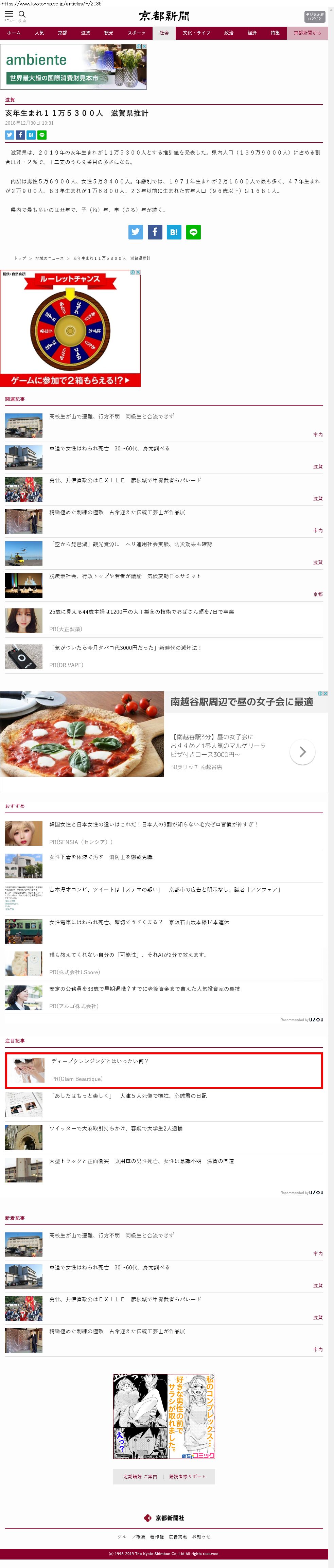Open ツイッターで大麻取引持ちかけ article
Viewport: 334px width, 1568px height.
[x=116, y=1128]
